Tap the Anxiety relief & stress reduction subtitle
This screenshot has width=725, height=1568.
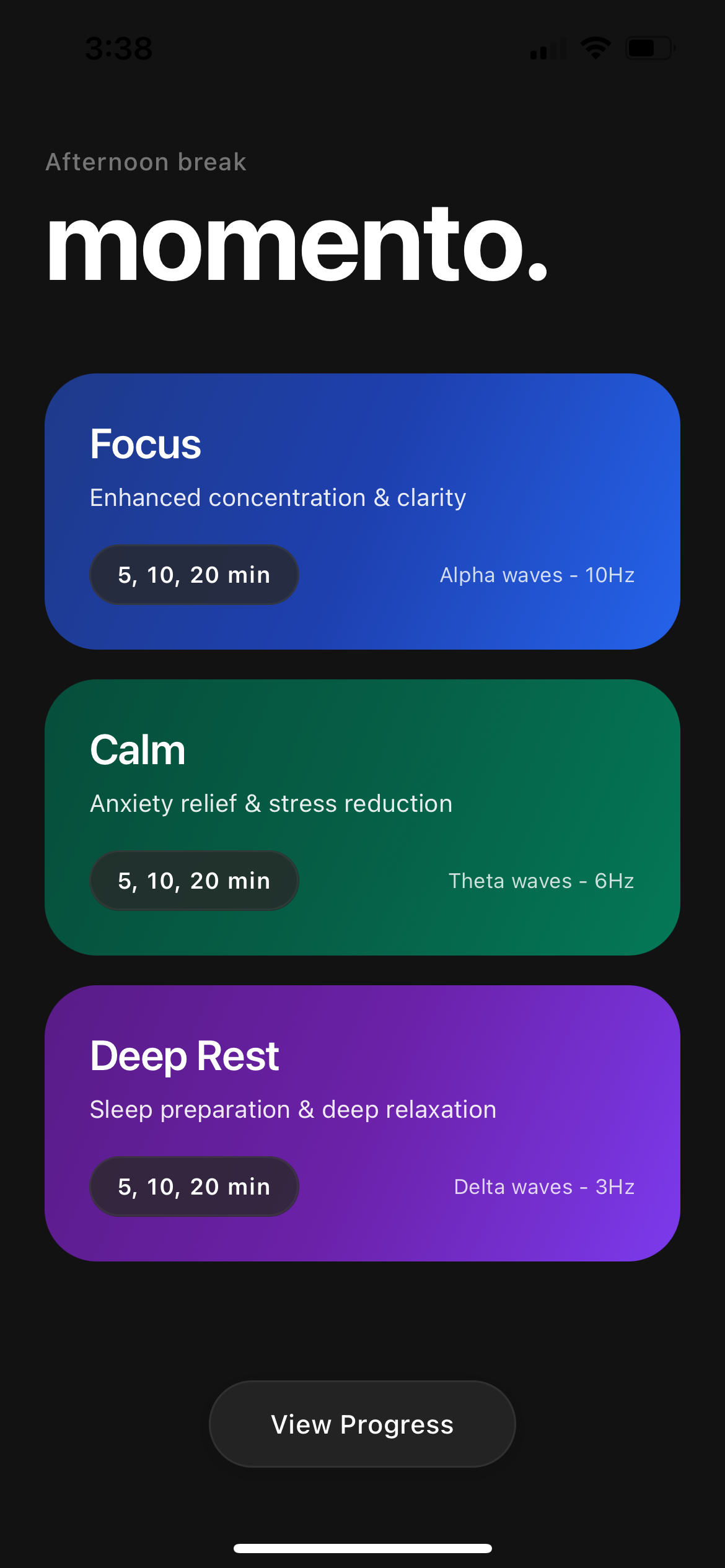tap(271, 803)
